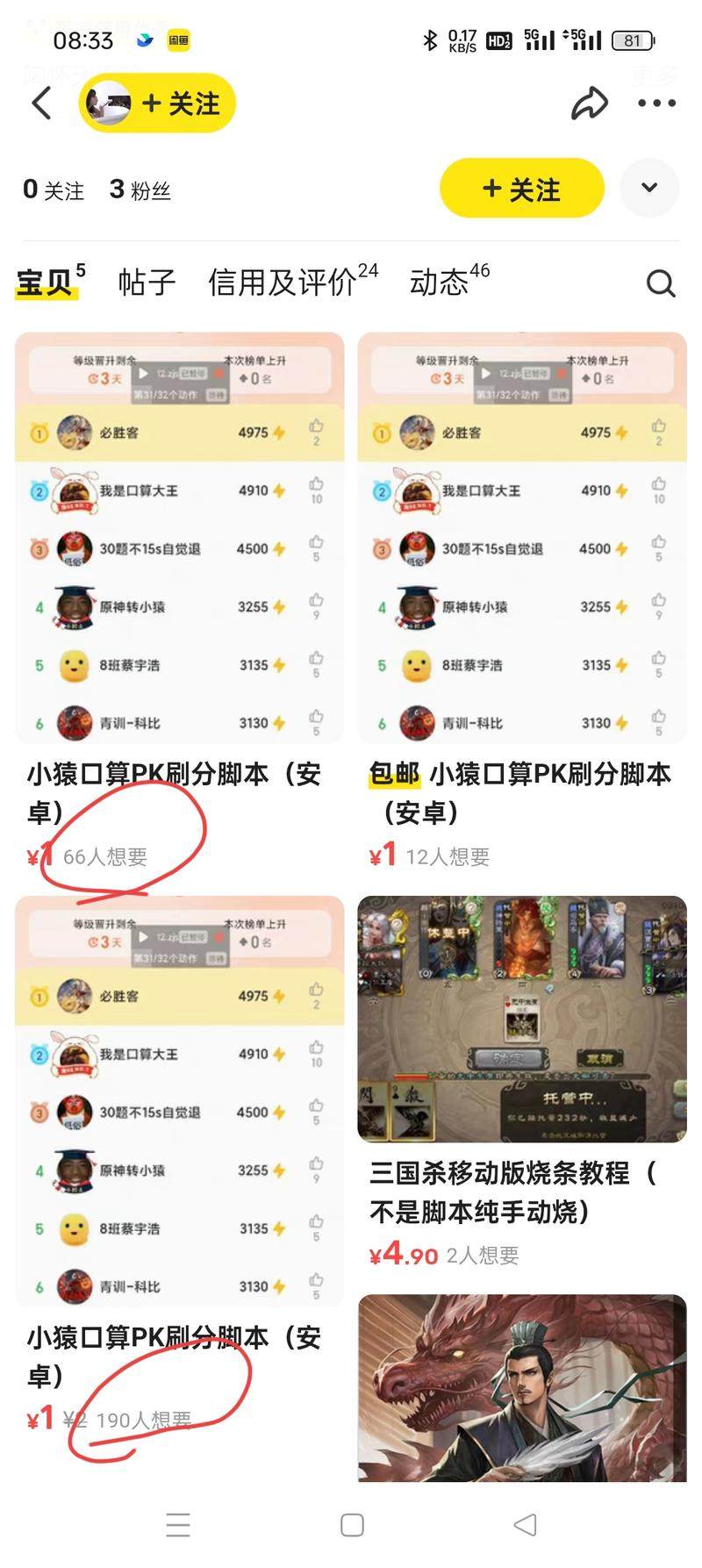The height and width of the screenshot is (1568, 702).
Task: Tap the yellow +关注 follow button
Action: tap(521, 189)
